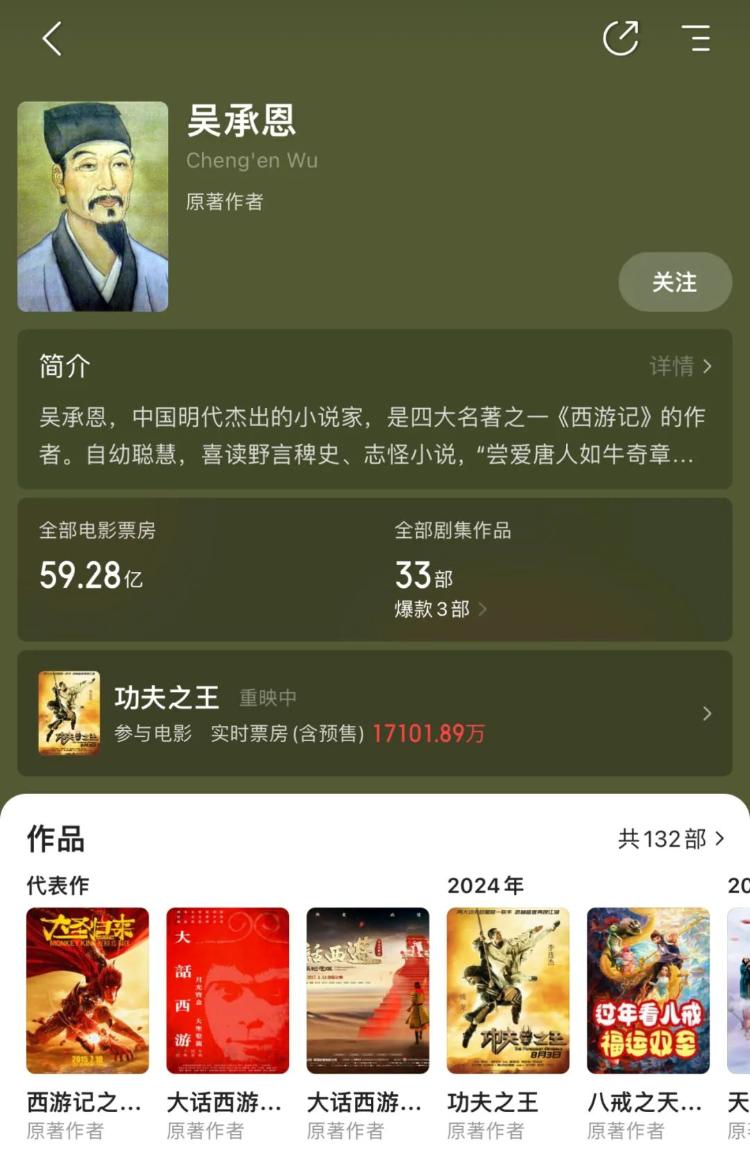Share this author page
Screen dimensions: 750x1168
(x=620, y=39)
